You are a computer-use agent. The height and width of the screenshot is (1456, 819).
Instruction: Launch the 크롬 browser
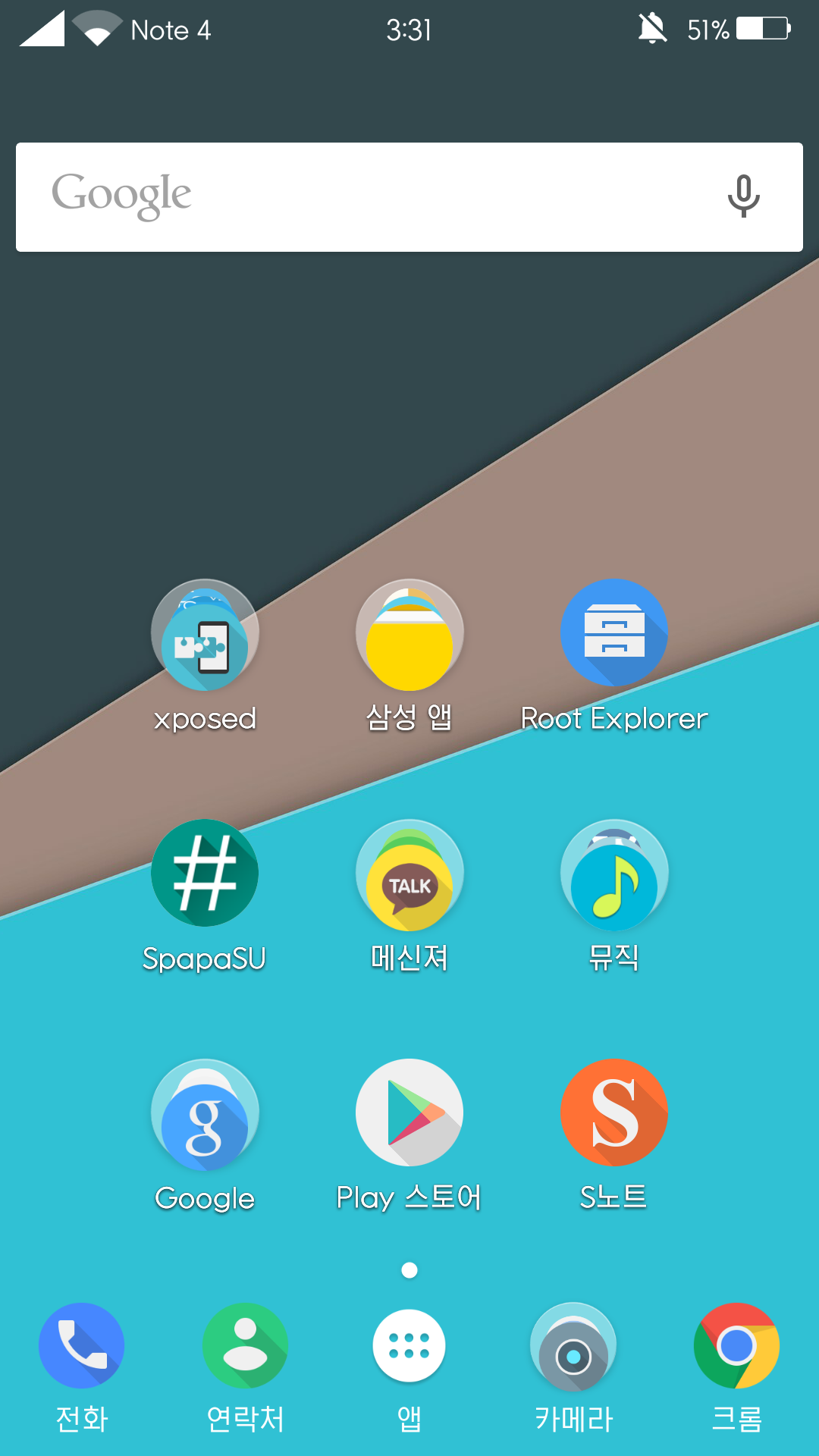[x=736, y=1346]
